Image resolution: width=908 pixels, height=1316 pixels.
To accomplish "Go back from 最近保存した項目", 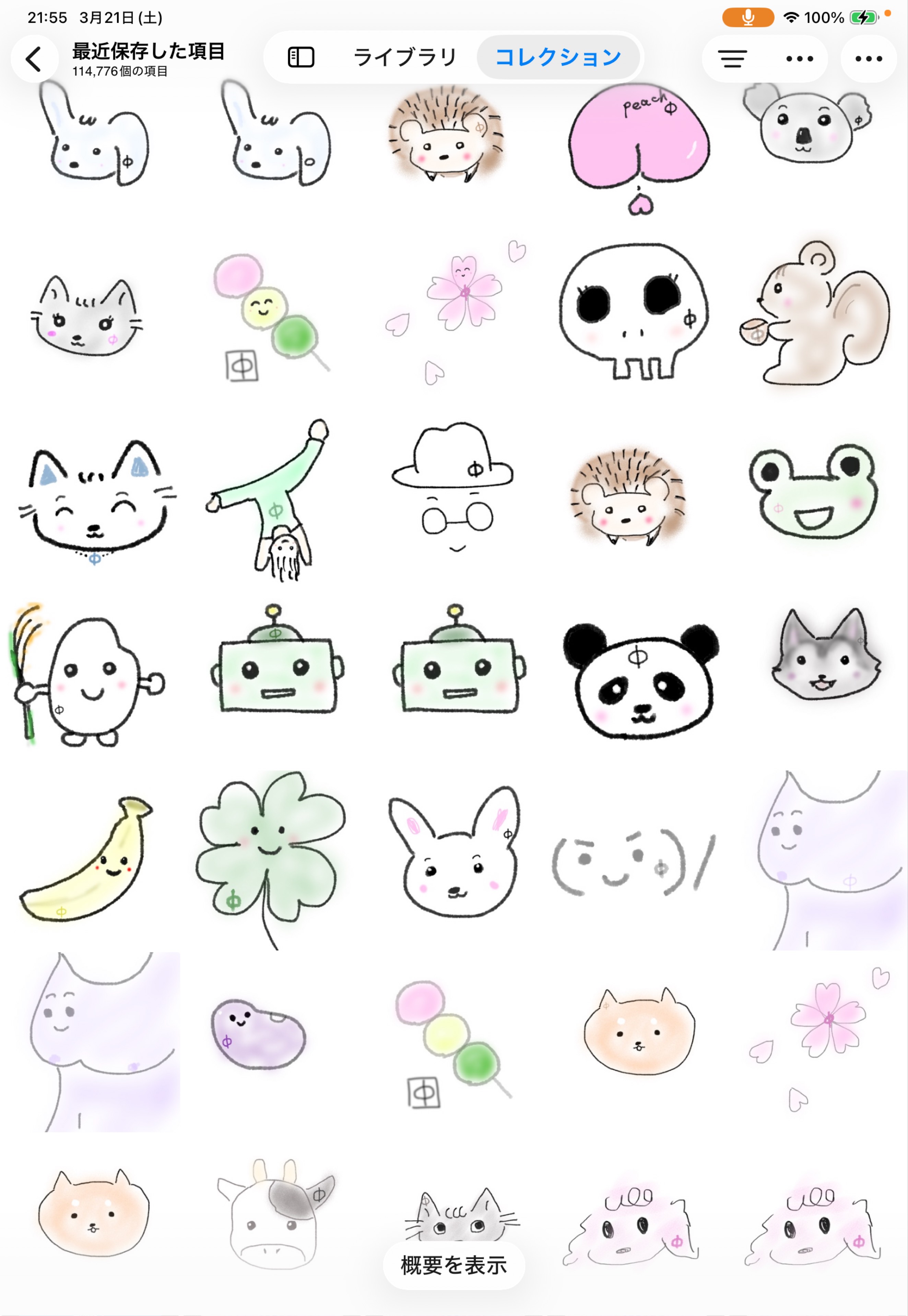I will pyautogui.click(x=34, y=59).
